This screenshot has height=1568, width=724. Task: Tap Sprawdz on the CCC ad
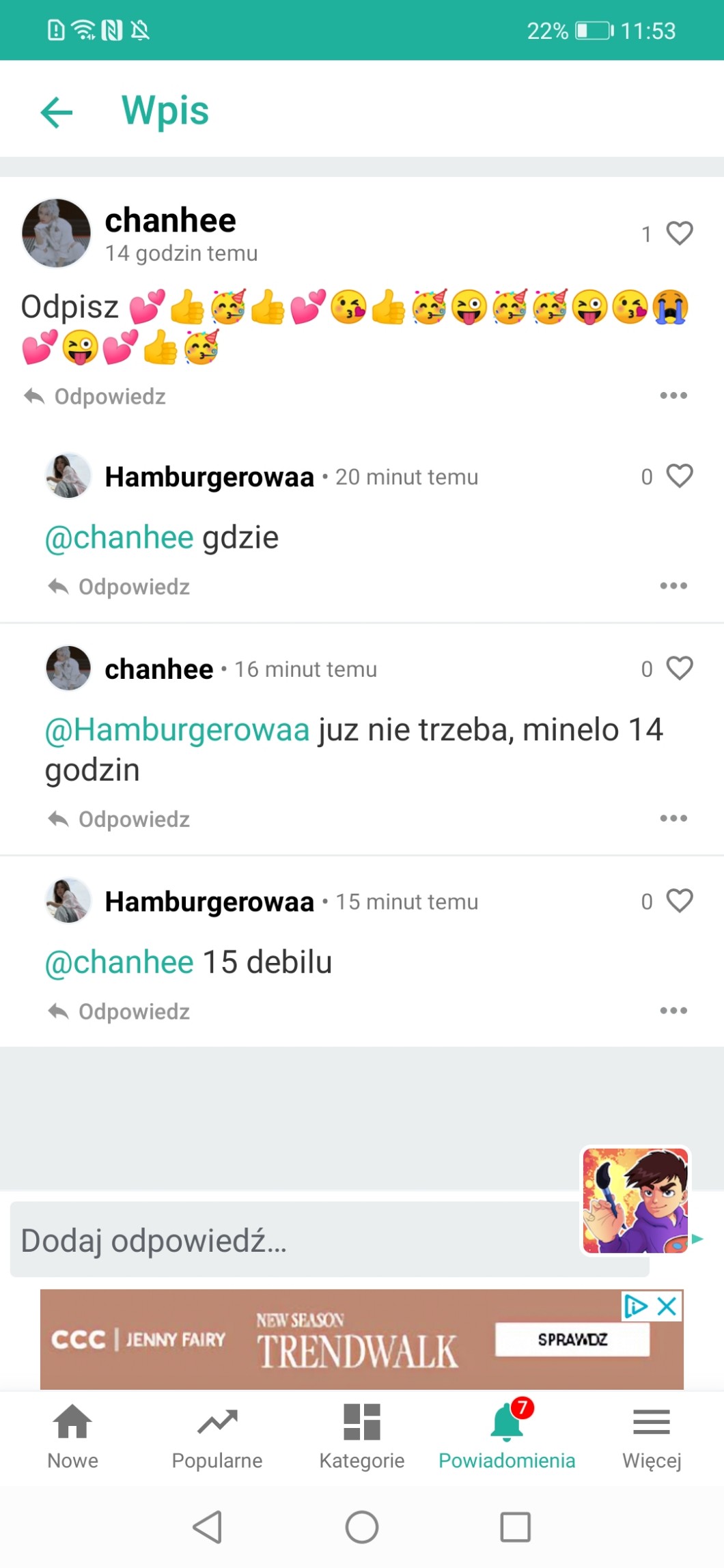point(572,1339)
